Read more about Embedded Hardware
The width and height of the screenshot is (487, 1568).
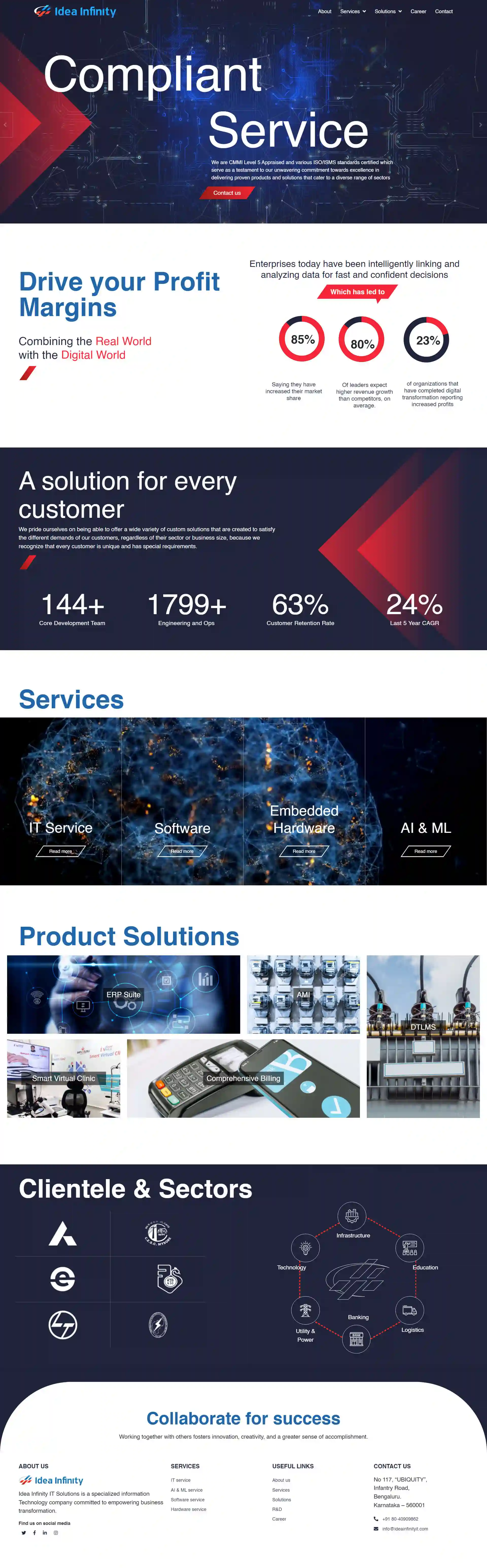pos(304,851)
